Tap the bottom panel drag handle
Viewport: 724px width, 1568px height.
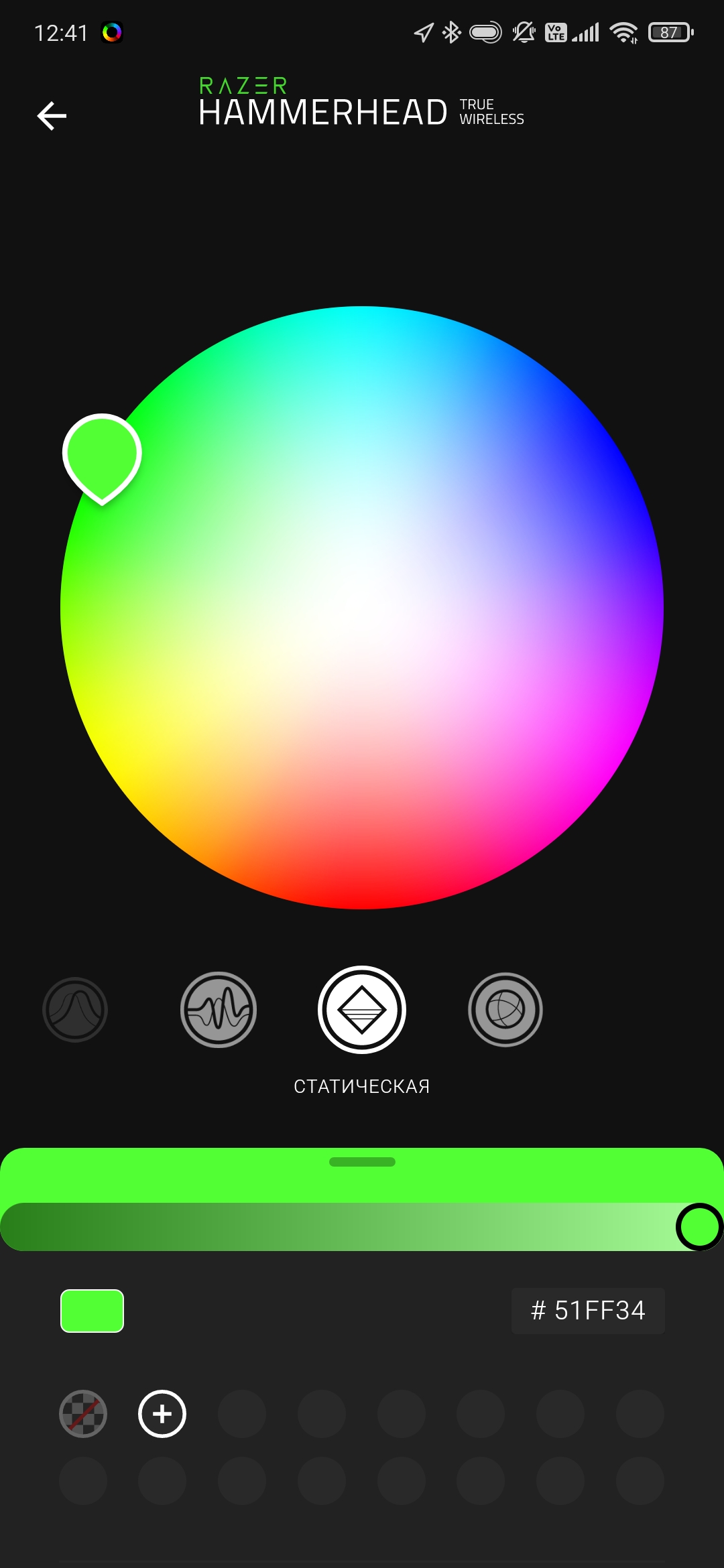[362, 1162]
